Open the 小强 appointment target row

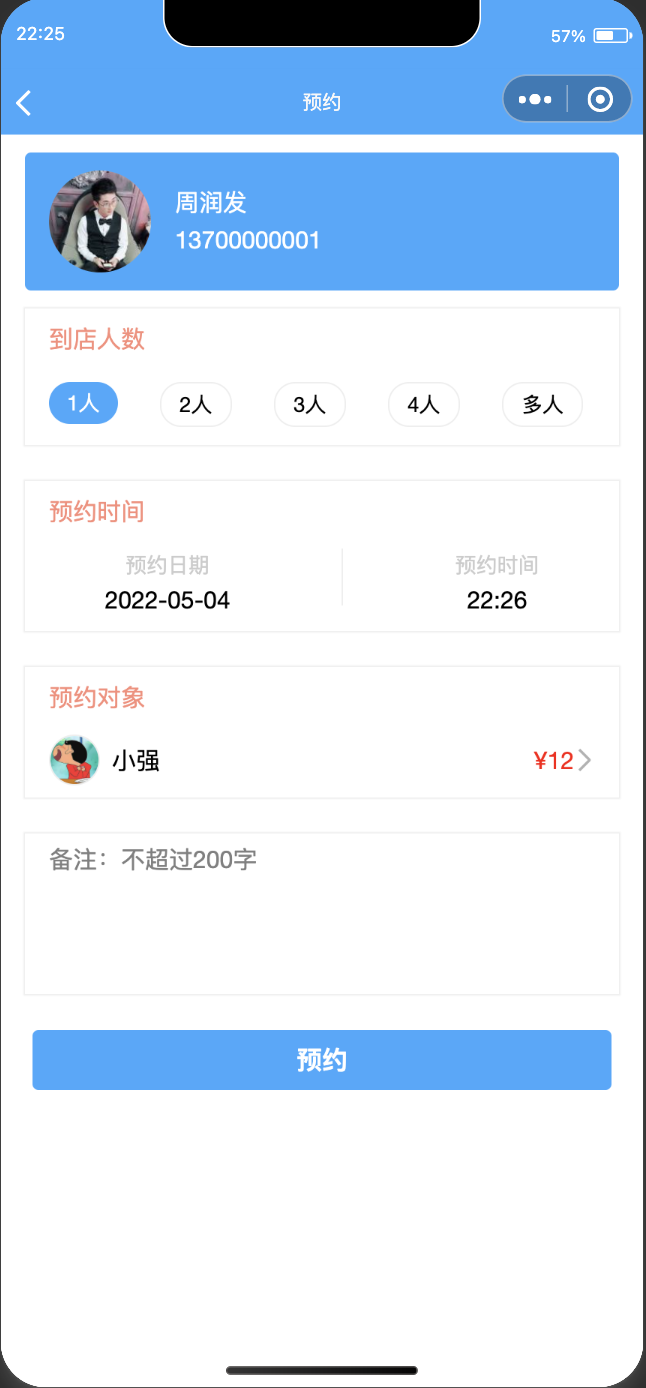click(322, 761)
